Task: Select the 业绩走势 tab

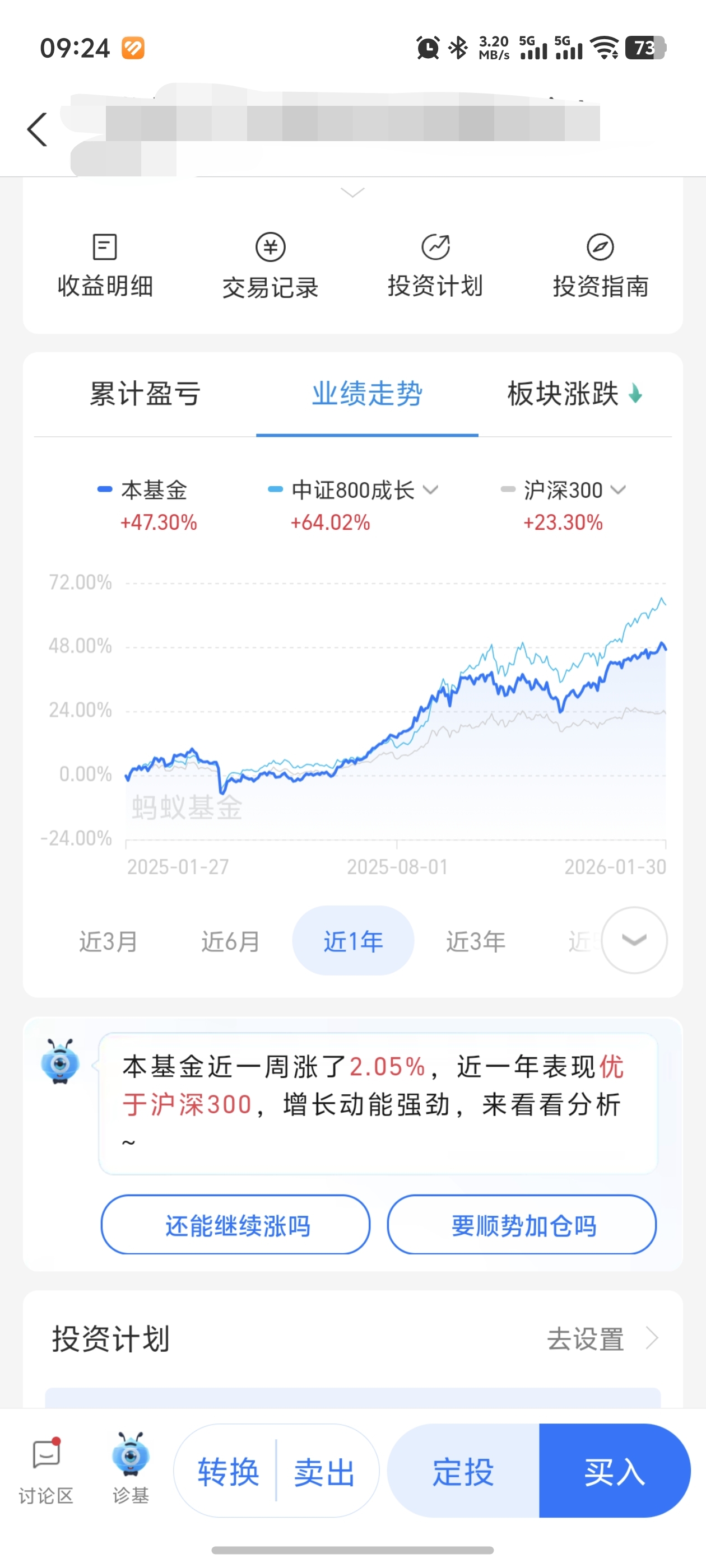Action: 366,394
